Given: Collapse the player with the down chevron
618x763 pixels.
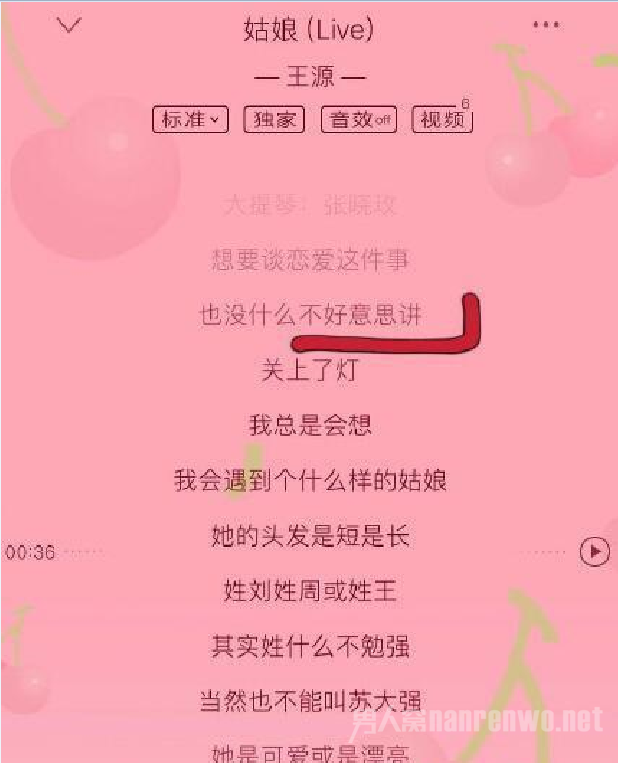Looking at the screenshot, I should (68, 25).
